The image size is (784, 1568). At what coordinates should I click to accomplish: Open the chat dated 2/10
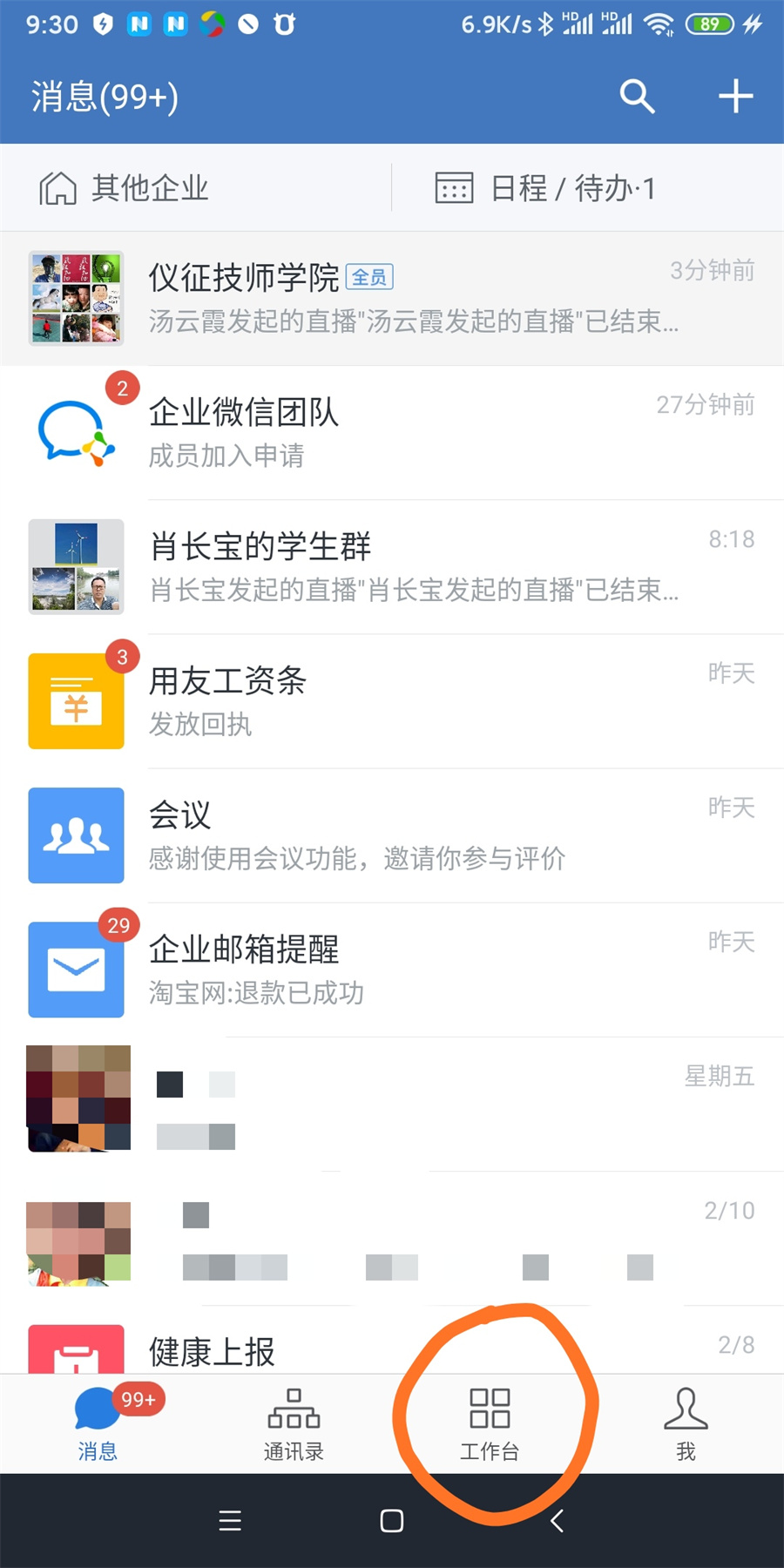[392, 1238]
